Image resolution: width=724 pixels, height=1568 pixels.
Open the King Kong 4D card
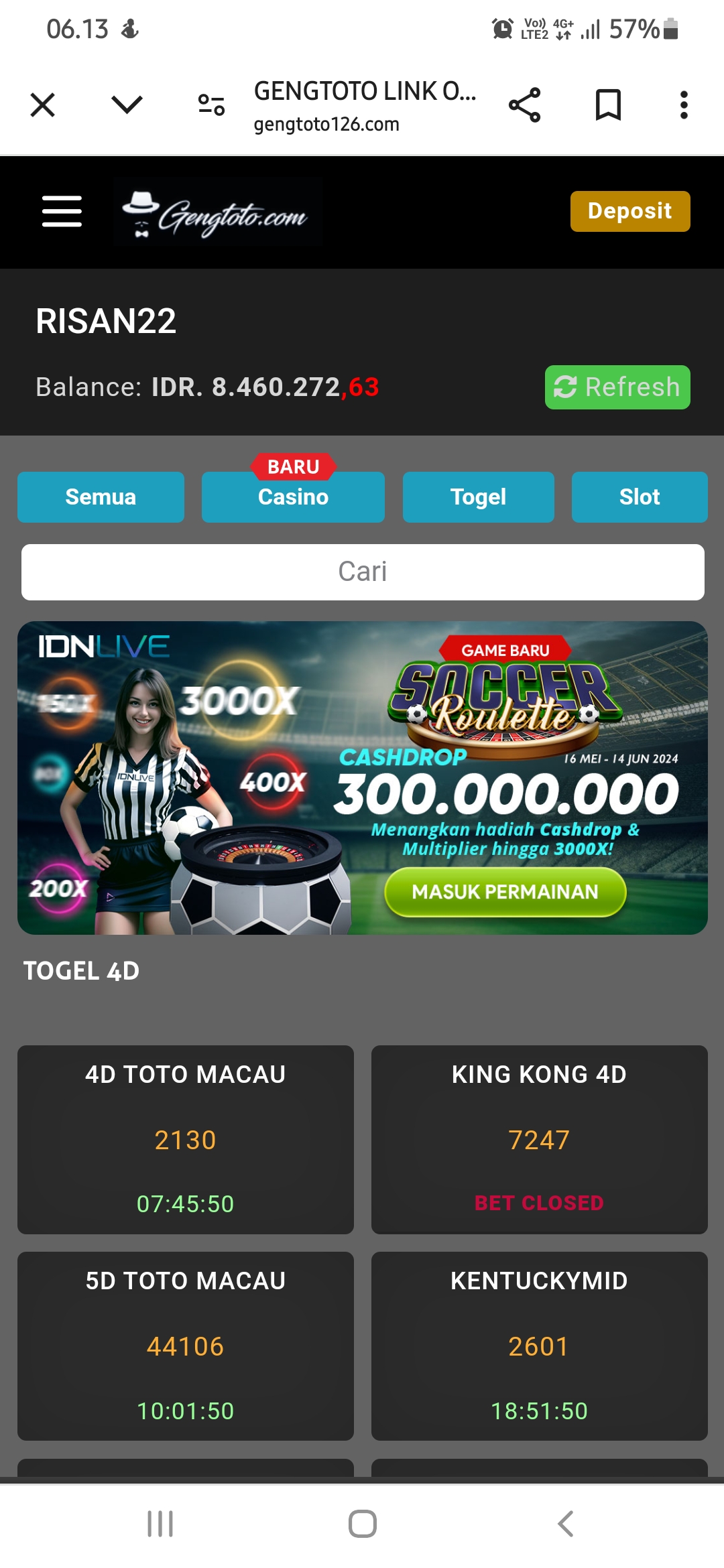coord(539,1139)
